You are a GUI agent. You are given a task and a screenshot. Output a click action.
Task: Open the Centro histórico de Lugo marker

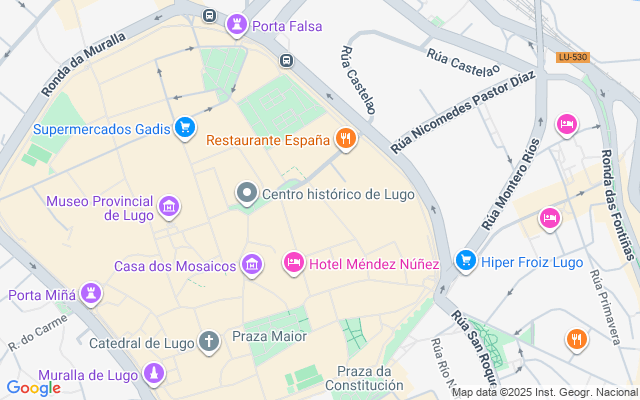[246, 192]
